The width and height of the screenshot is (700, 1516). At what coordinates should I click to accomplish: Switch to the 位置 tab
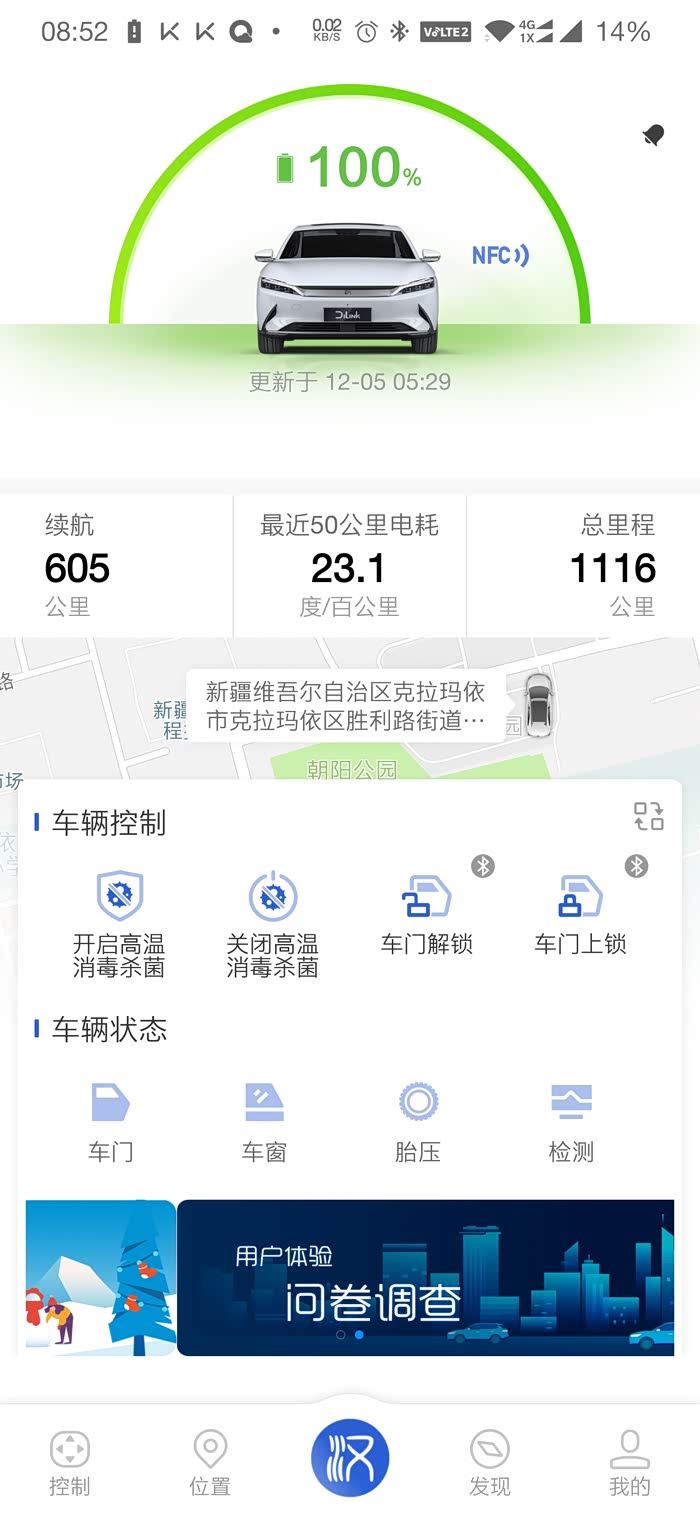(x=209, y=1461)
